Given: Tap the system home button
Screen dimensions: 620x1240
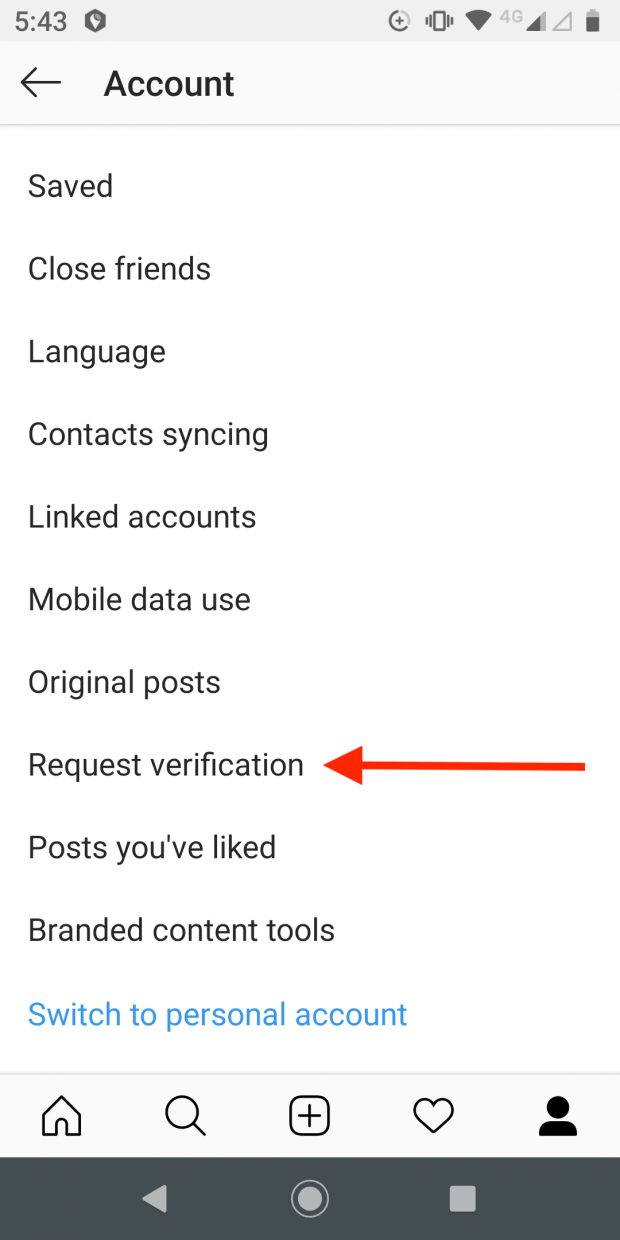Looking at the screenshot, I should point(310,1199).
